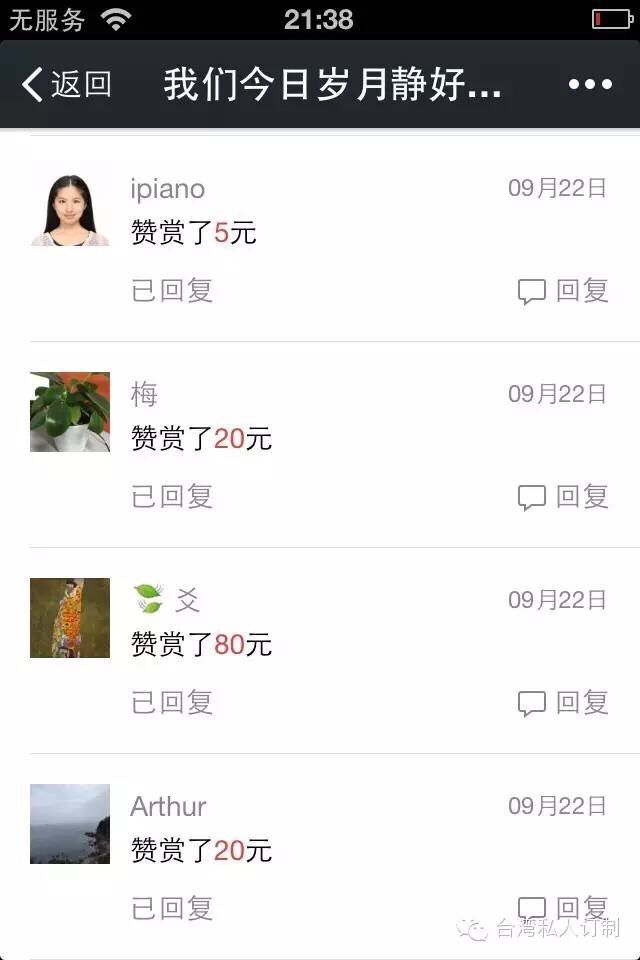Reply to ipiano's 5元 reward

[x=563, y=291]
